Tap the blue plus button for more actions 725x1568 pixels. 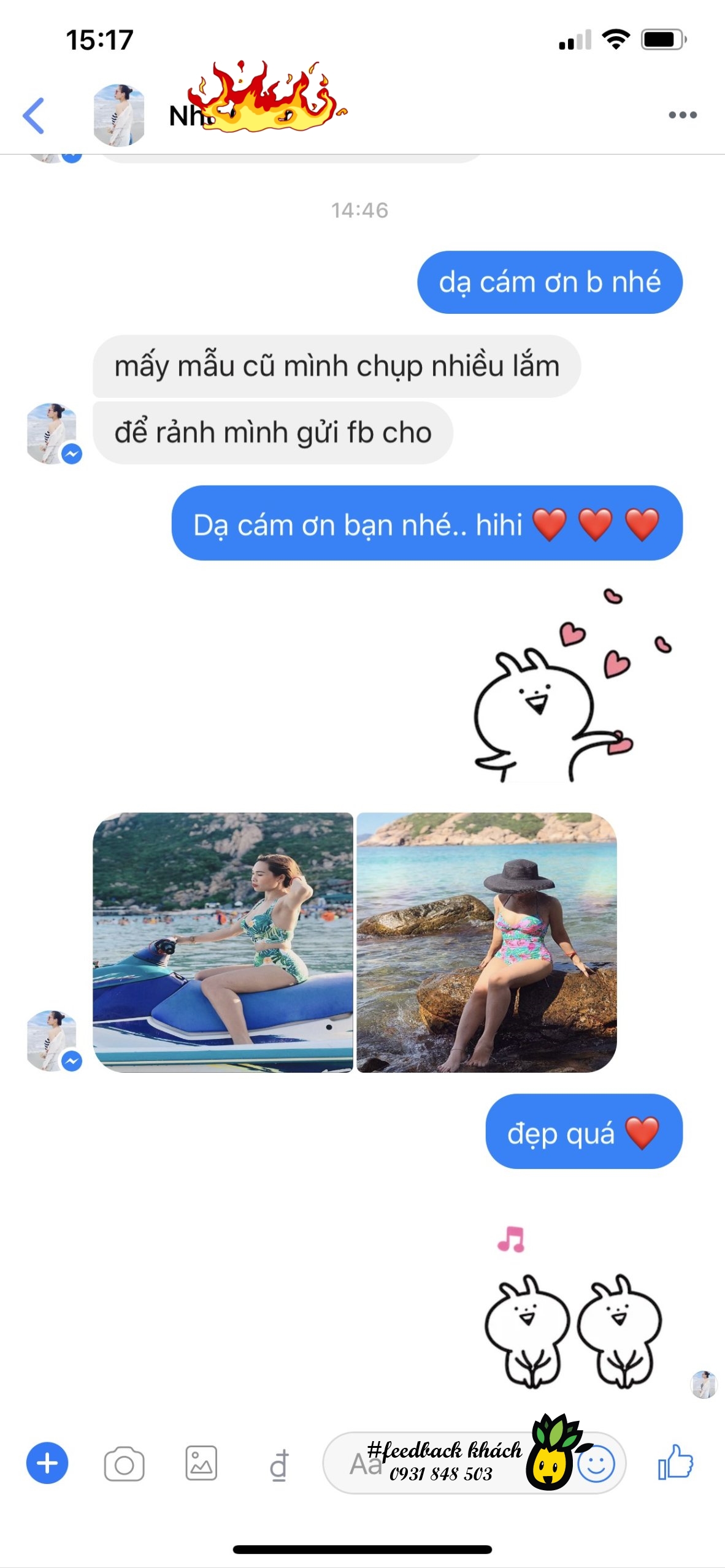[47, 1463]
